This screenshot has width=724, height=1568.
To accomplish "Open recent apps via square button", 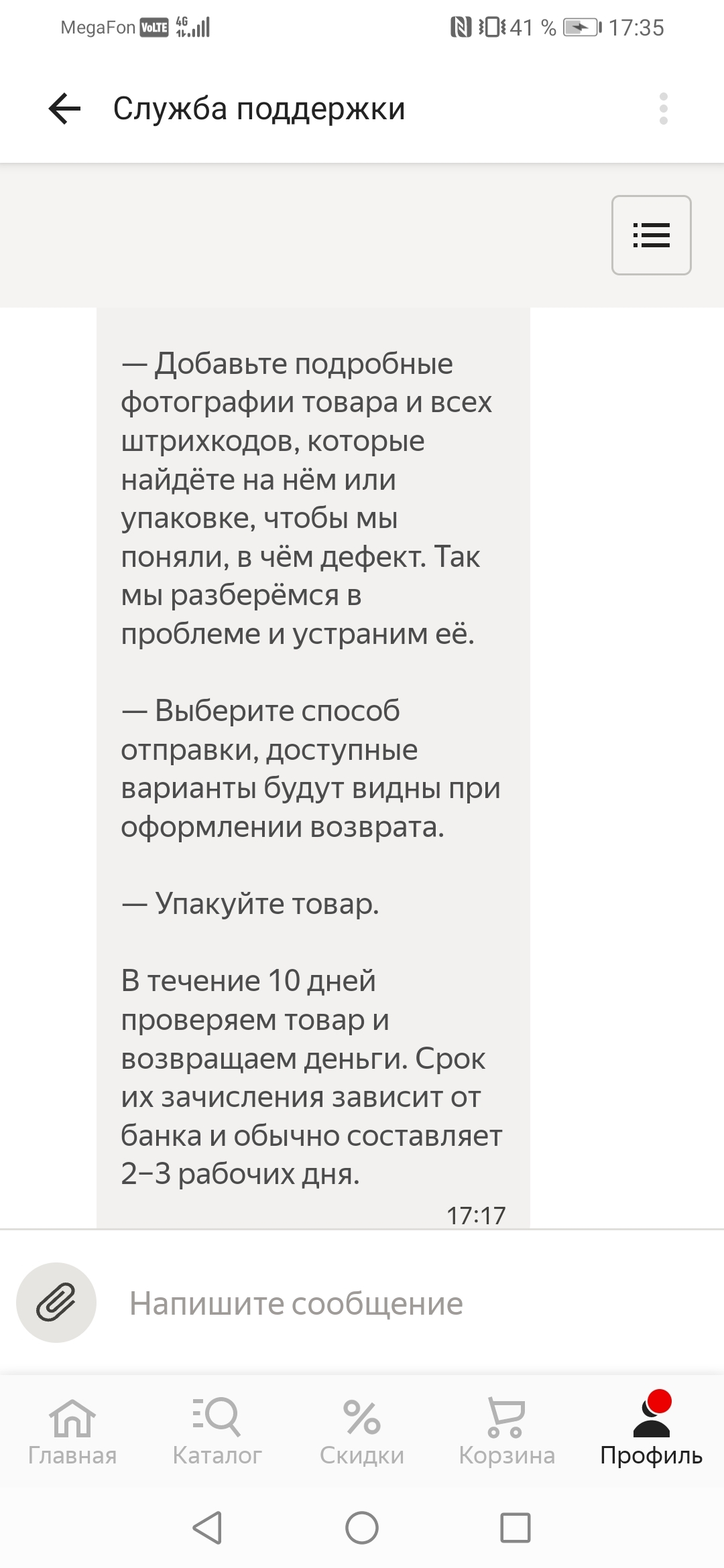I will coord(515,1528).
